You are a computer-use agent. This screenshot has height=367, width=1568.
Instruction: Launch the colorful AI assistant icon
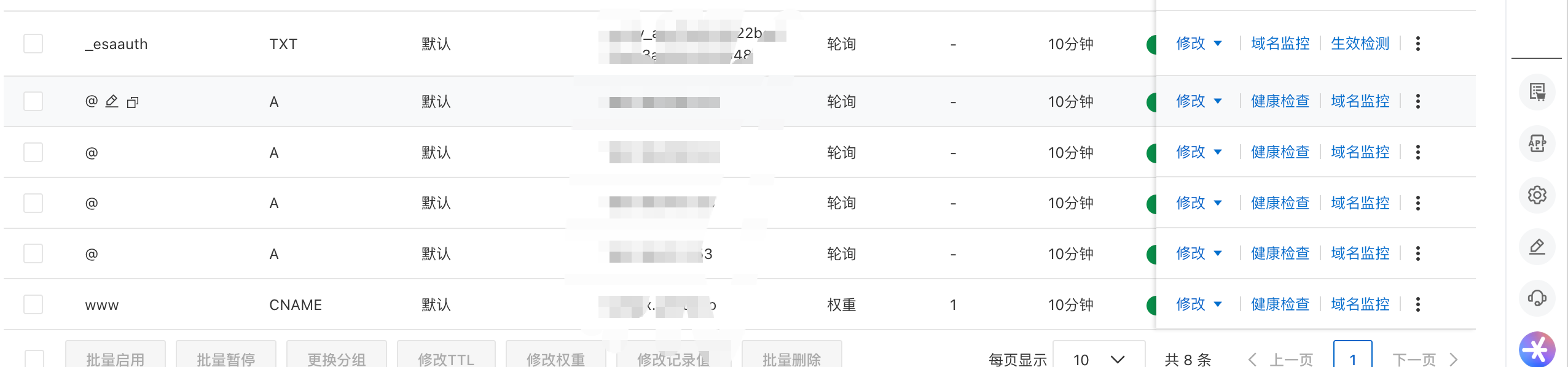1537,350
